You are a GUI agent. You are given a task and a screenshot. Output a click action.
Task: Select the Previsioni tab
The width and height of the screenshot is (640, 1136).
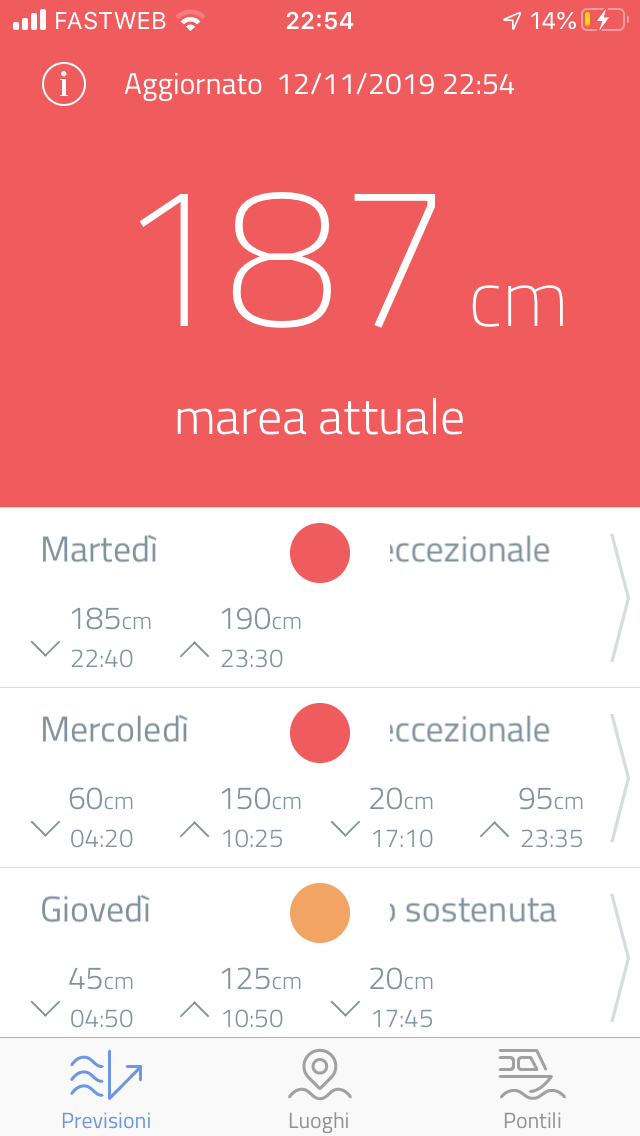[107, 1088]
